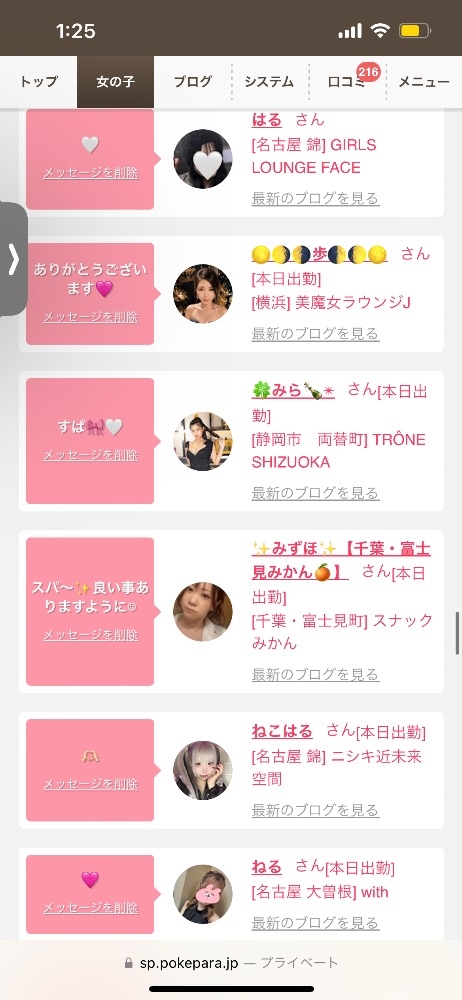Image resolution: width=462 pixels, height=1000 pixels.
Task: Switch to the トップ tab
Action: (x=38, y=82)
